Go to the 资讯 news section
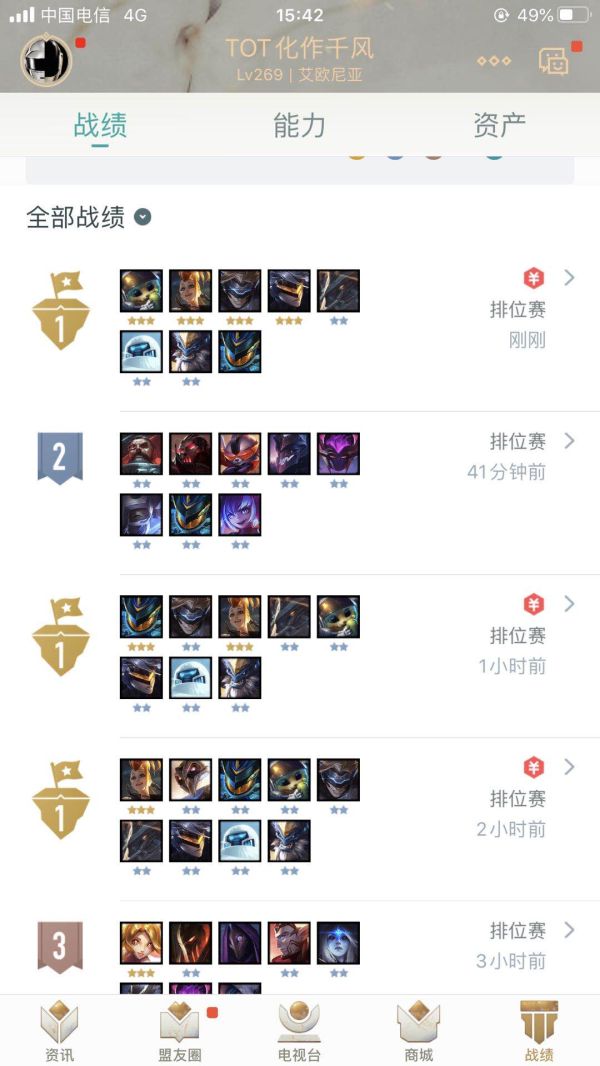The image size is (600, 1066). (x=59, y=1031)
